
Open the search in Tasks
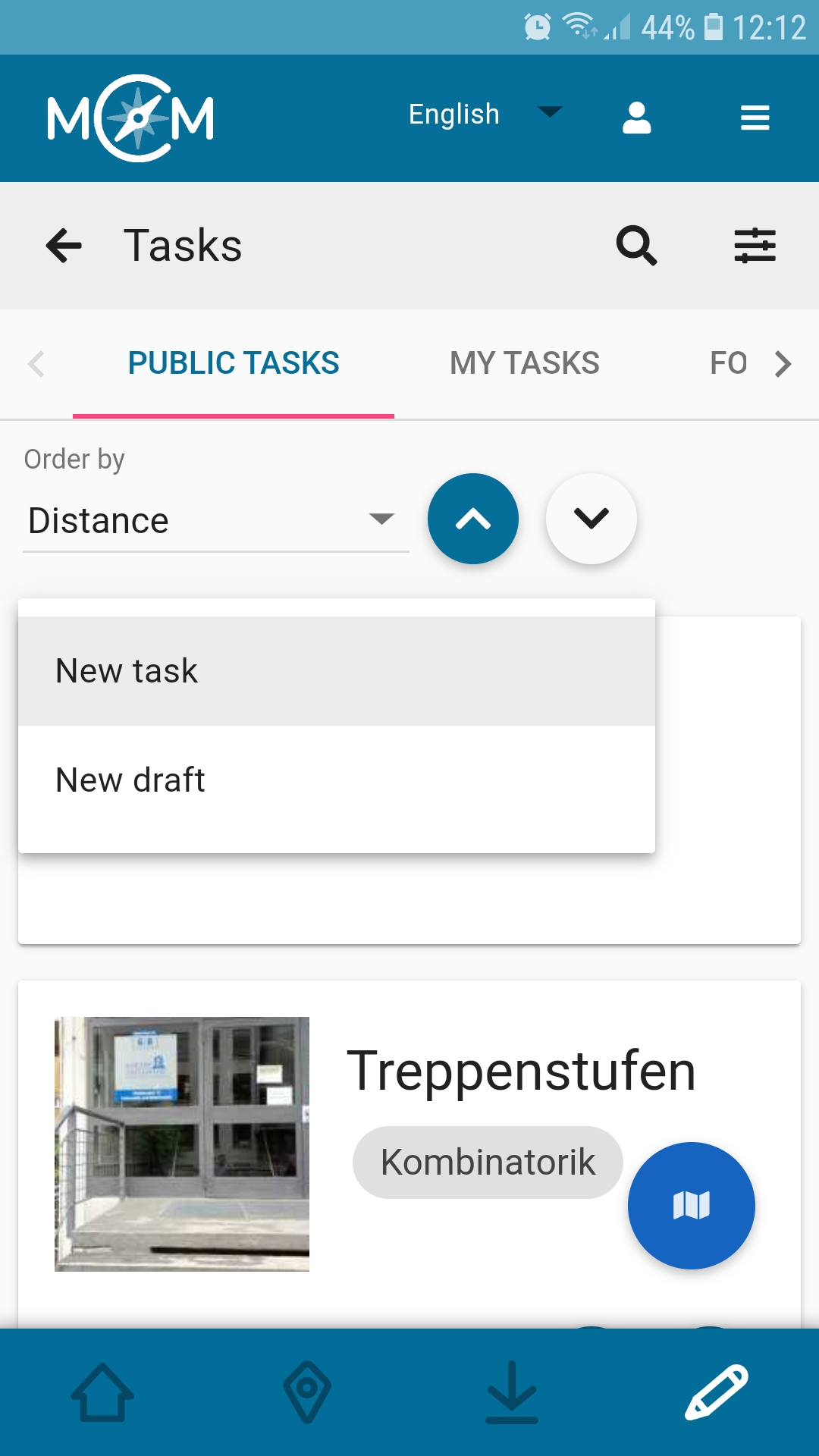[x=637, y=246]
